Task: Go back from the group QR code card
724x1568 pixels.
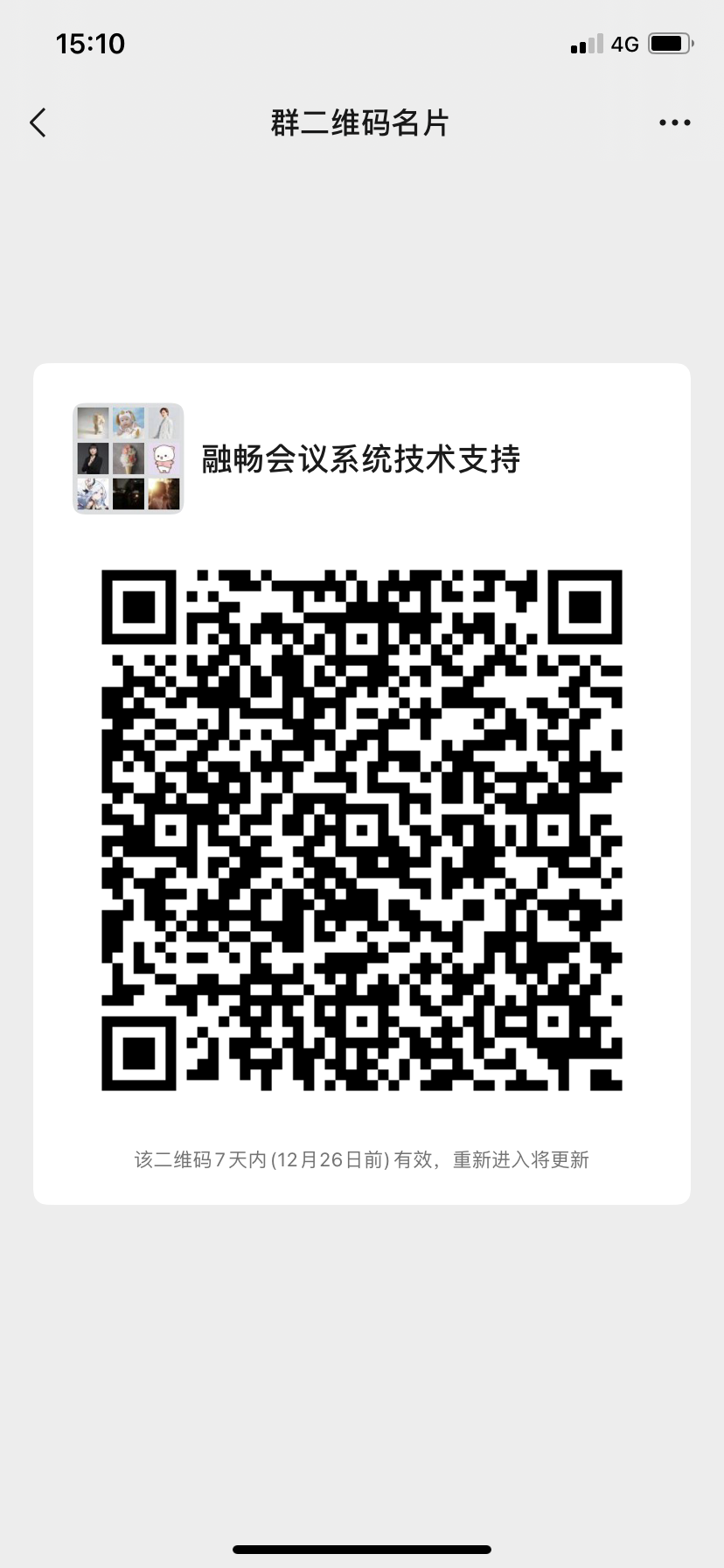Action: click(38, 123)
